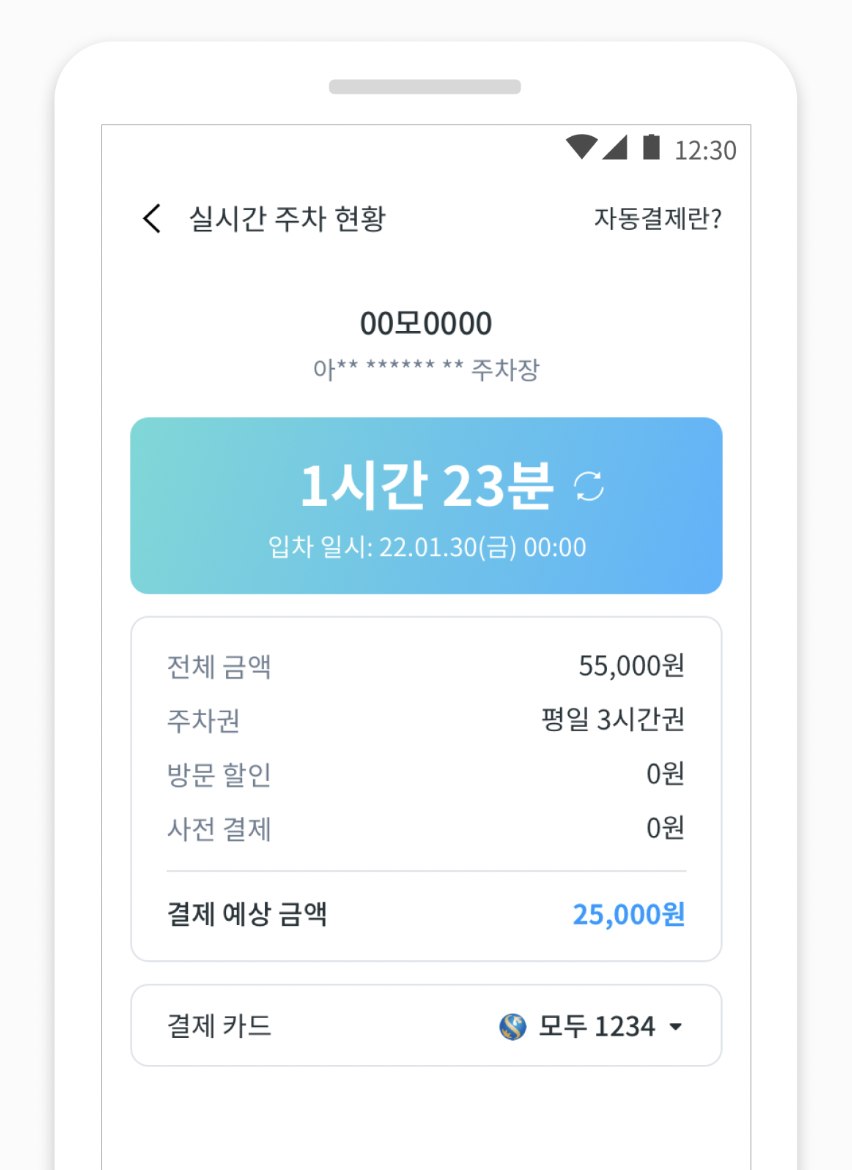Image resolution: width=852 pixels, height=1170 pixels.
Task: Tap the battery status icon
Action: [x=651, y=148]
